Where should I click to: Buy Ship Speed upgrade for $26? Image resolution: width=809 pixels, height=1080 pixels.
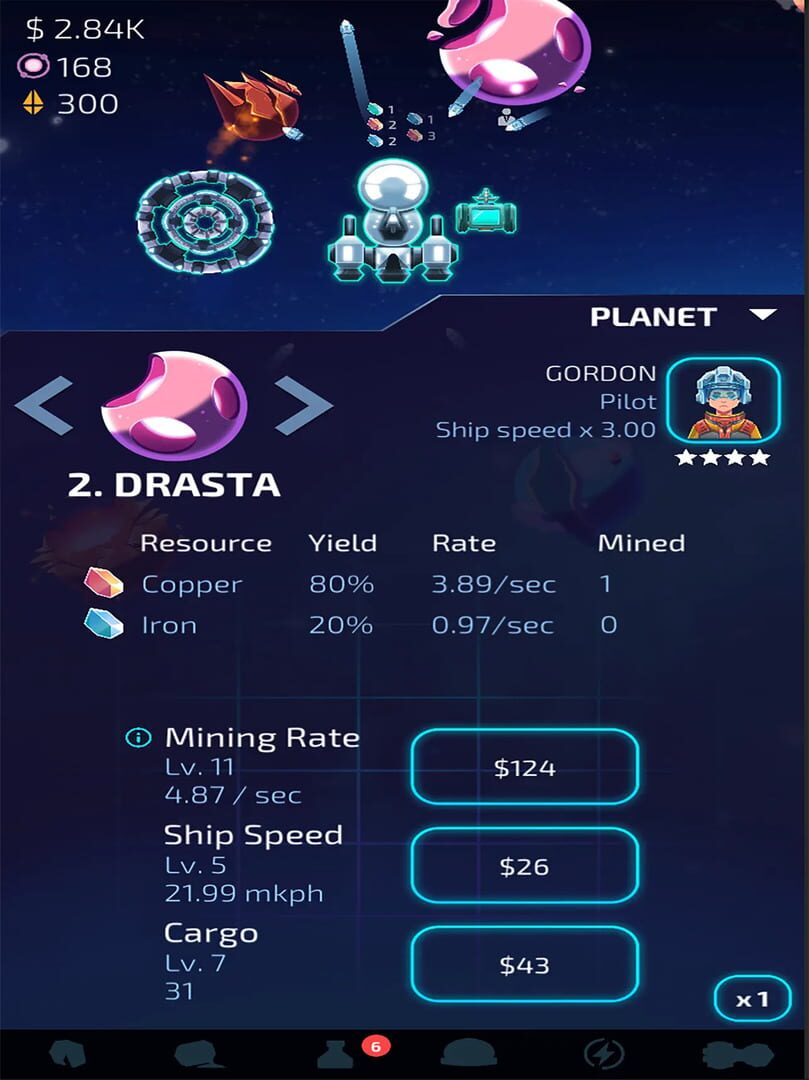[x=524, y=866]
